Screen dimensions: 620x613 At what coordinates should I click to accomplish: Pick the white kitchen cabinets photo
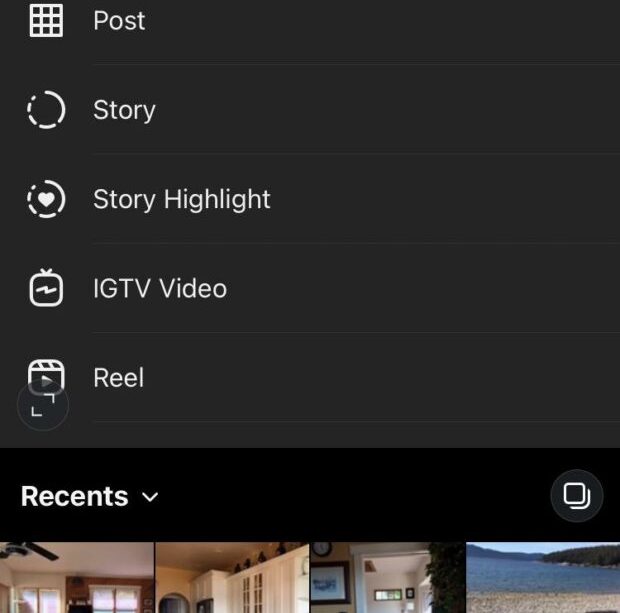[232, 578]
